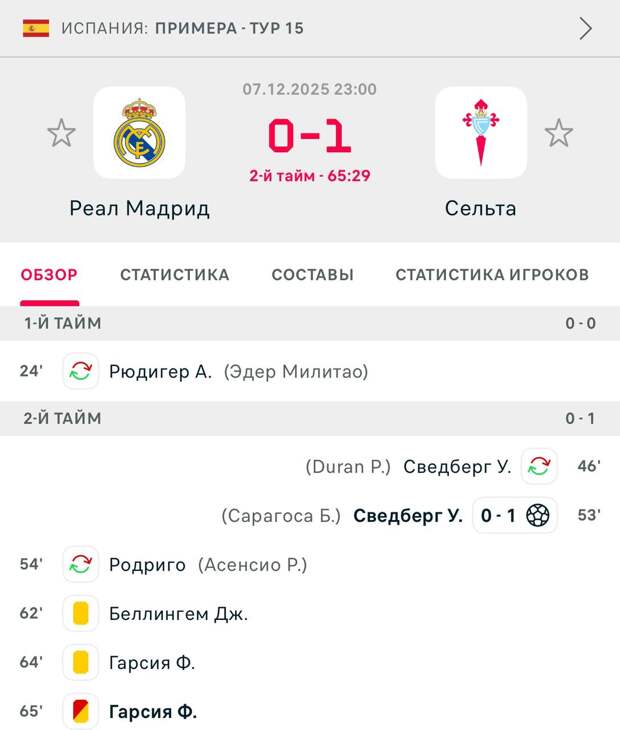Open the Испания: Примера league page chevron
This screenshot has width=620, height=730.
[586, 28]
